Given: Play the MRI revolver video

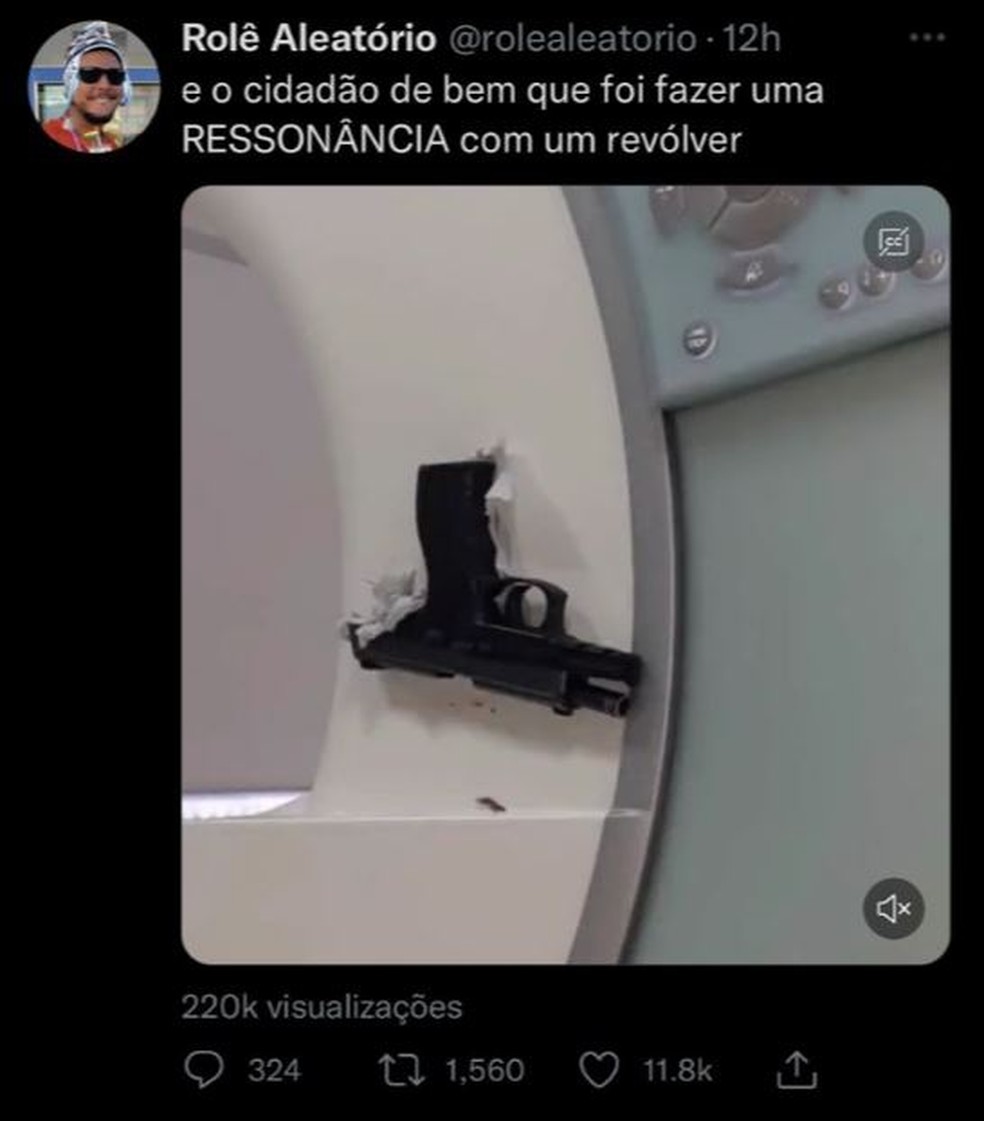Looking at the screenshot, I should pyautogui.click(x=565, y=575).
